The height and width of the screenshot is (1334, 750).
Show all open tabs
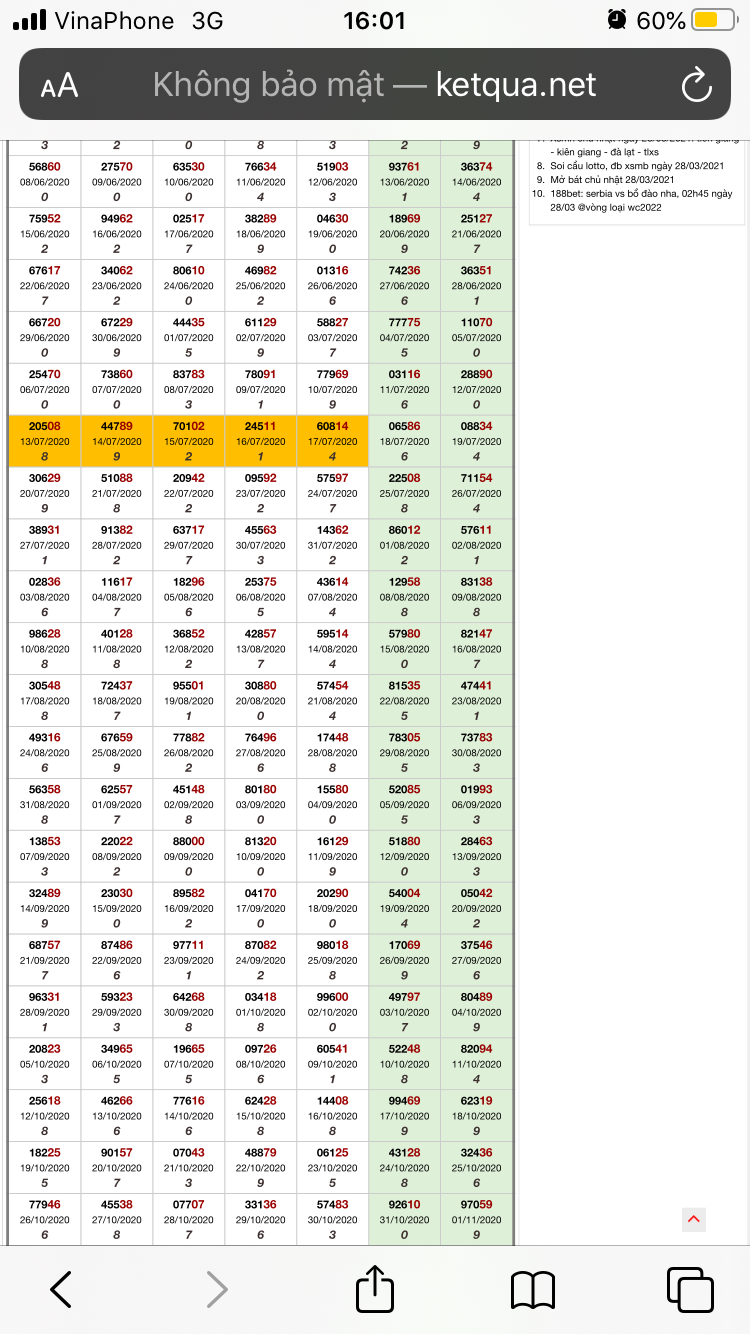click(690, 1289)
